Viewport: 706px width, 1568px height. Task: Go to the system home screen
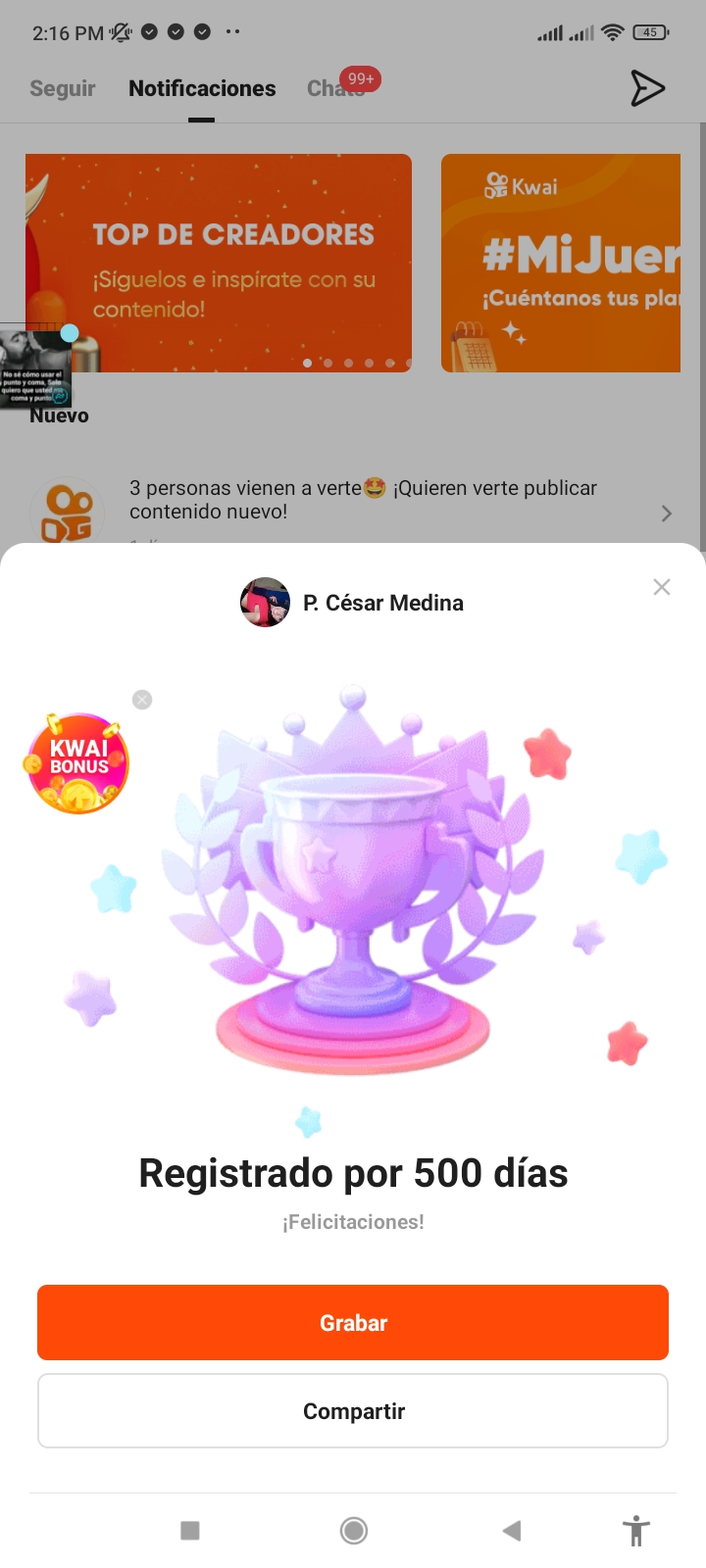[354, 1531]
